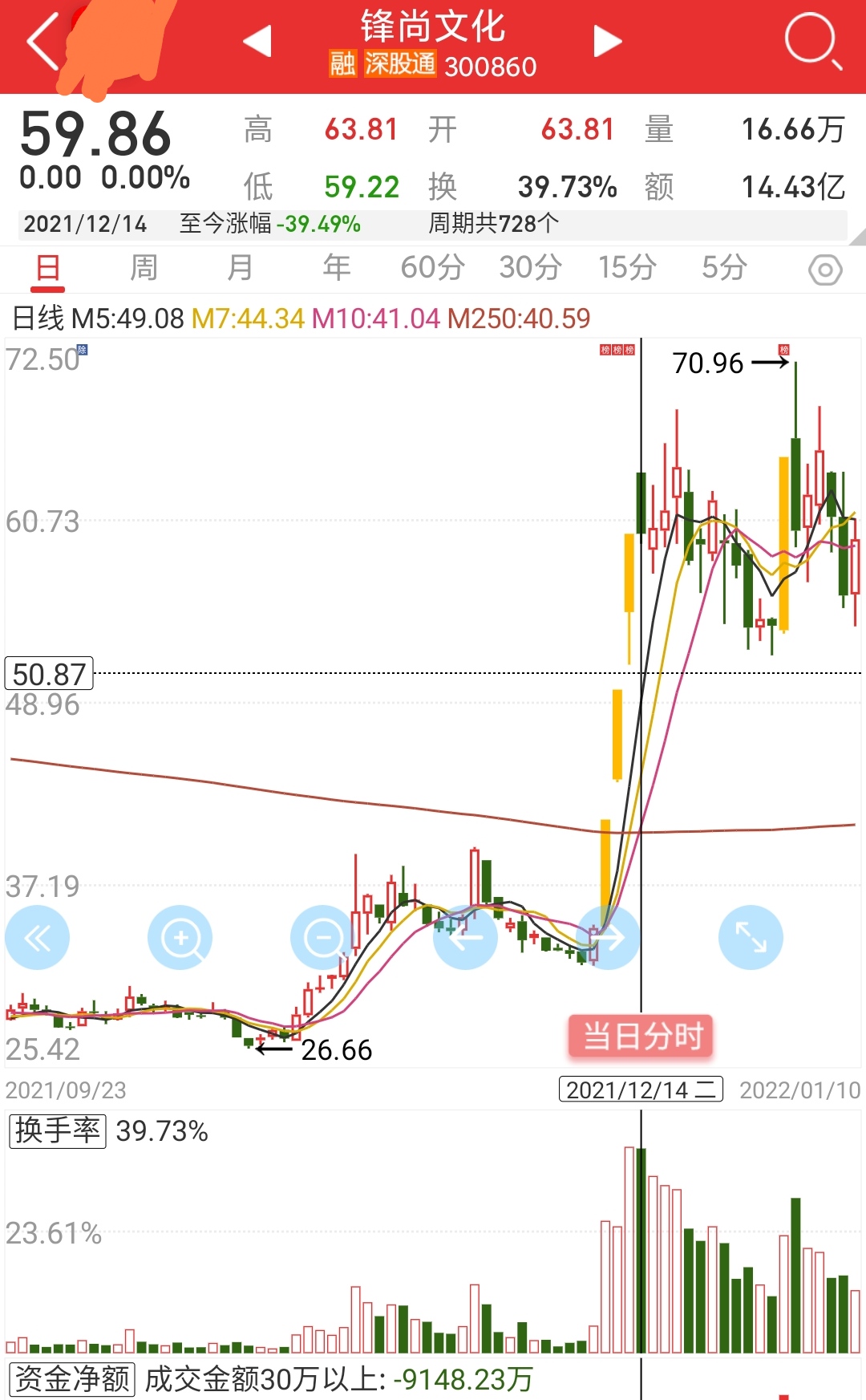Go back using the top-left arrow
866x1400 pixels.
click(x=43, y=41)
